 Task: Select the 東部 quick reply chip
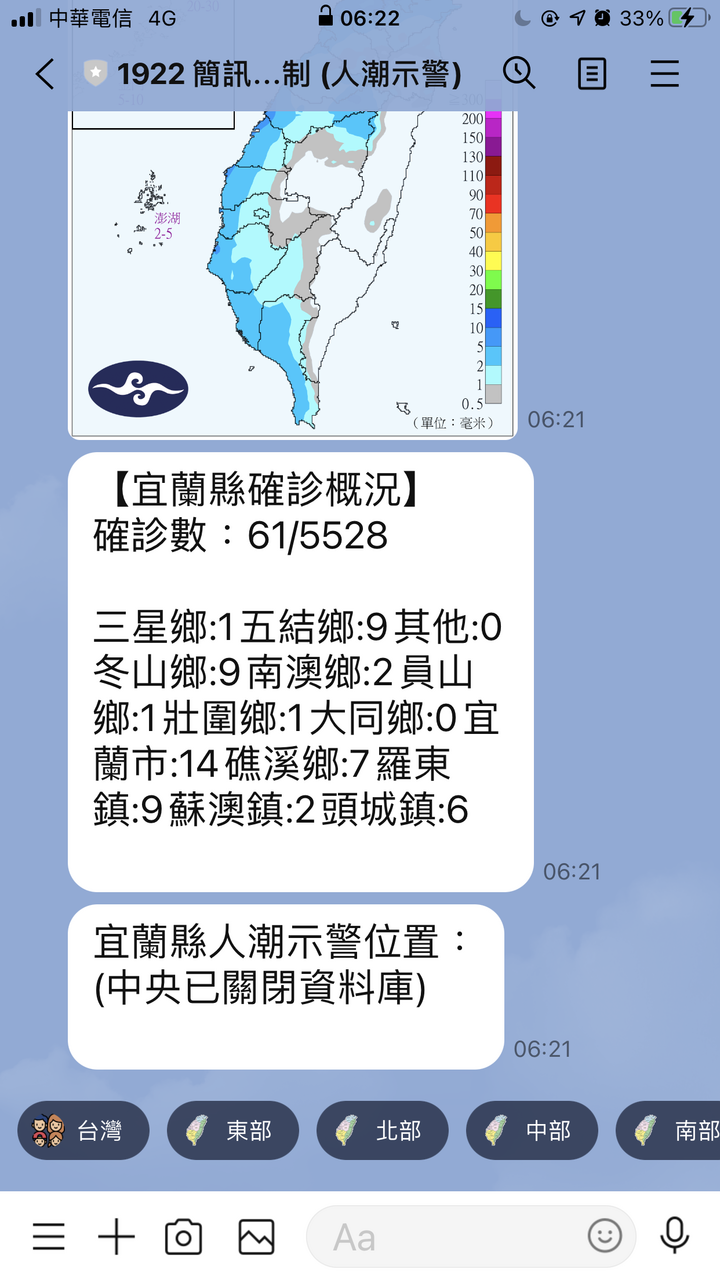pos(233,1131)
